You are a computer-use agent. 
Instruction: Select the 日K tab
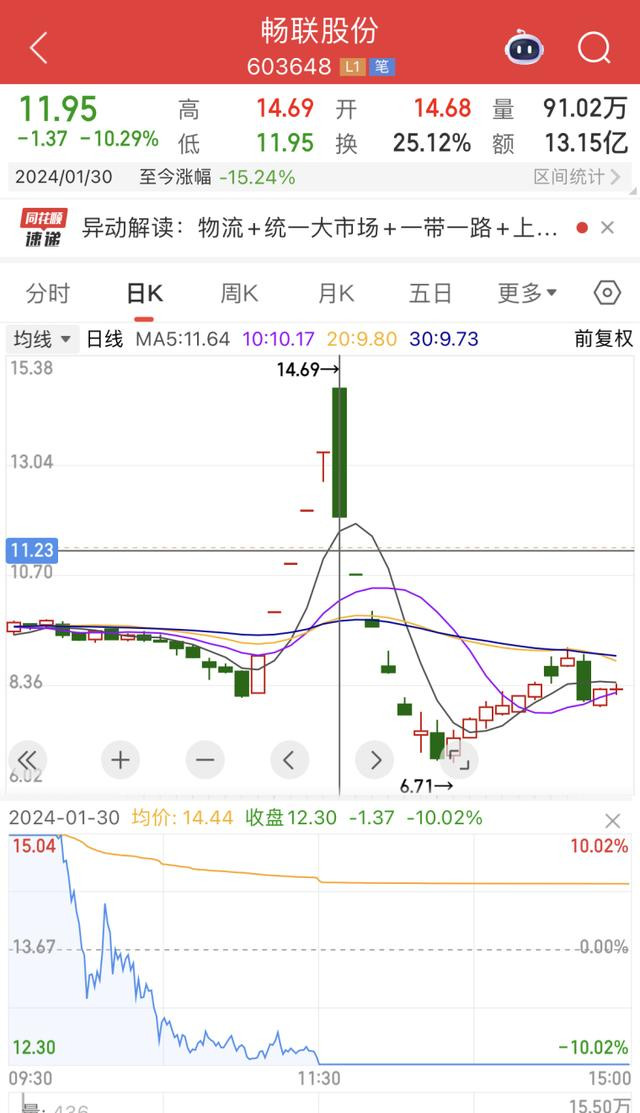tap(145, 292)
